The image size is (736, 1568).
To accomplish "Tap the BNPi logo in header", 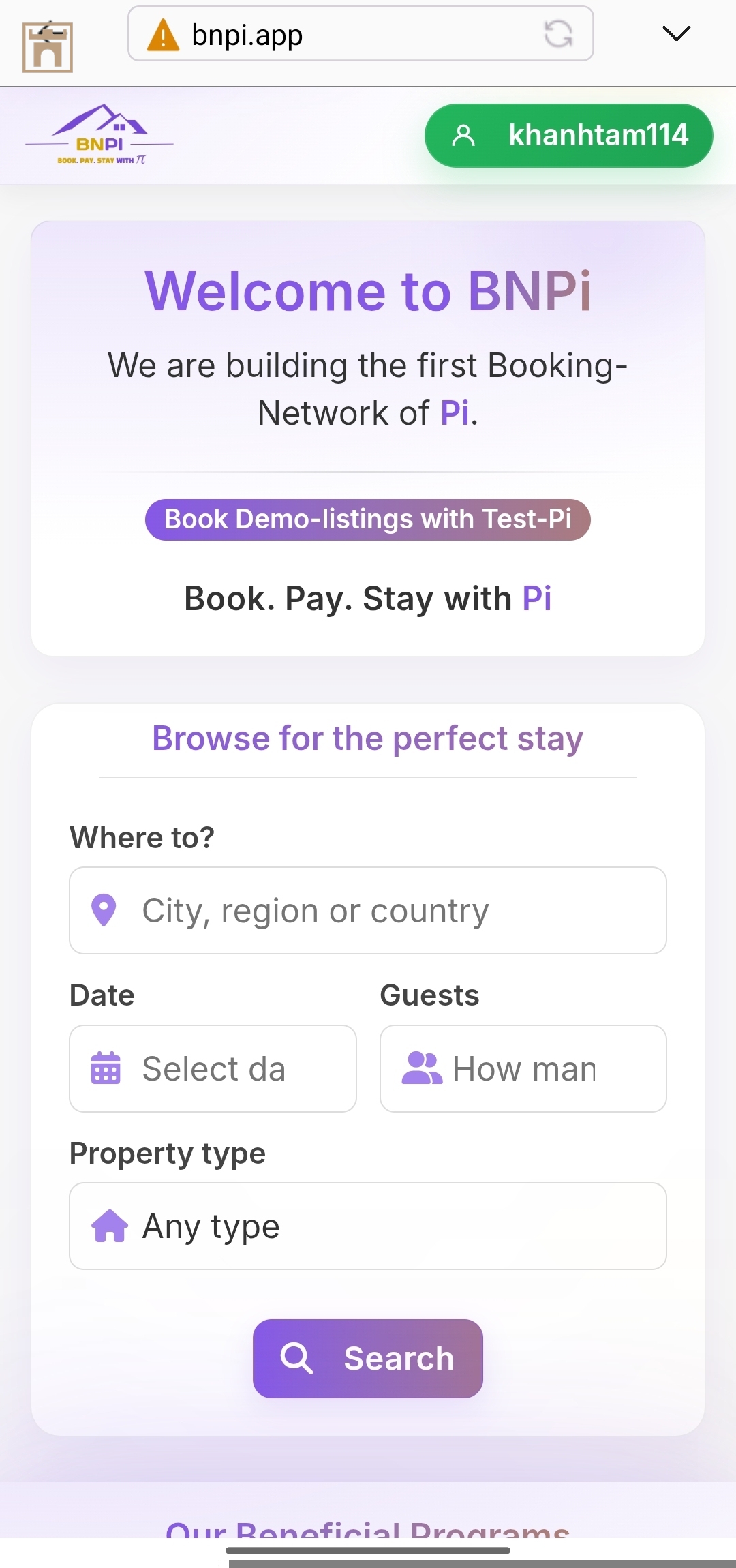I will coord(99,135).
